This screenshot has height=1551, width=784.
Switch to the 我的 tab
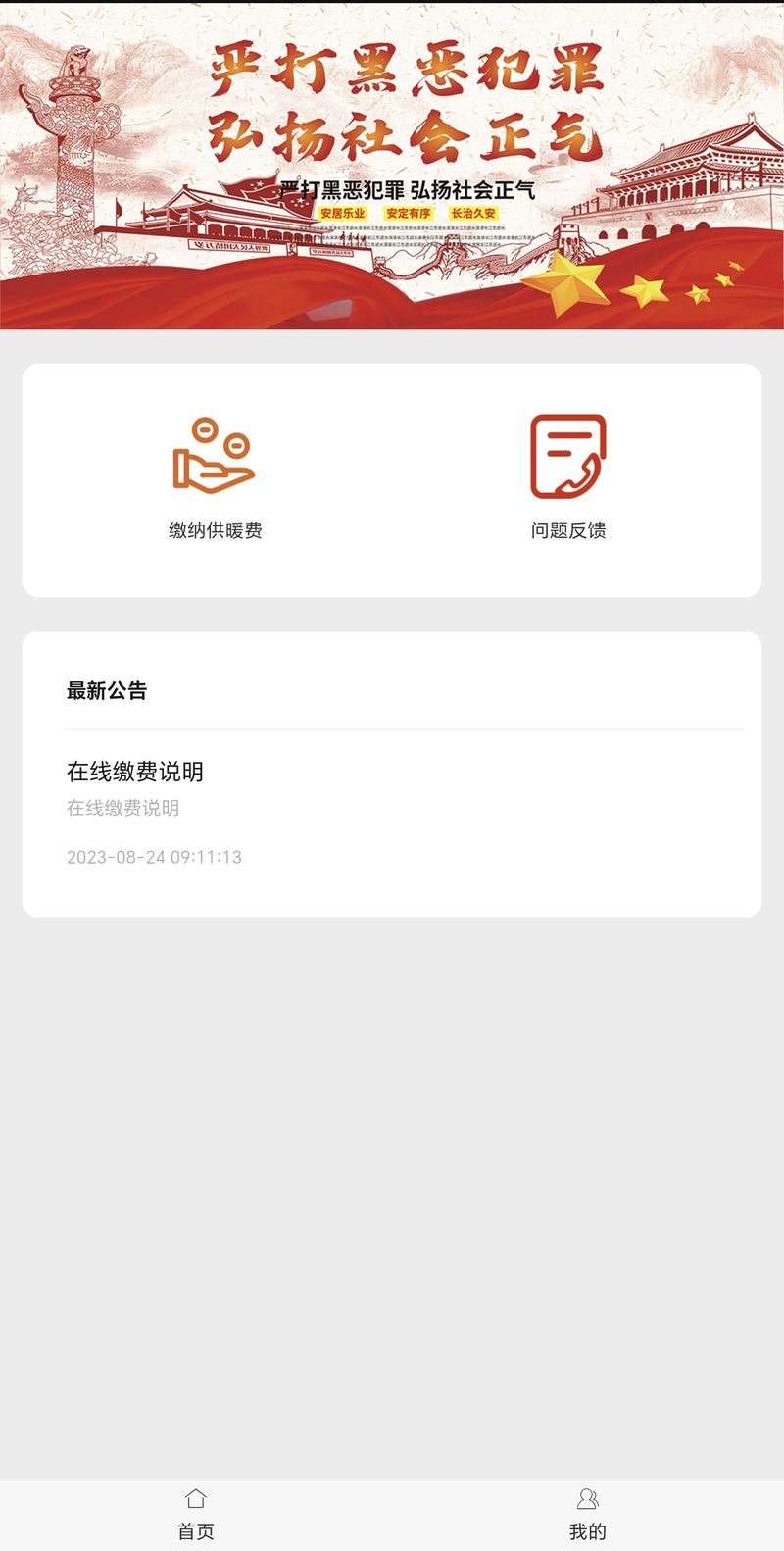coord(588,1515)
